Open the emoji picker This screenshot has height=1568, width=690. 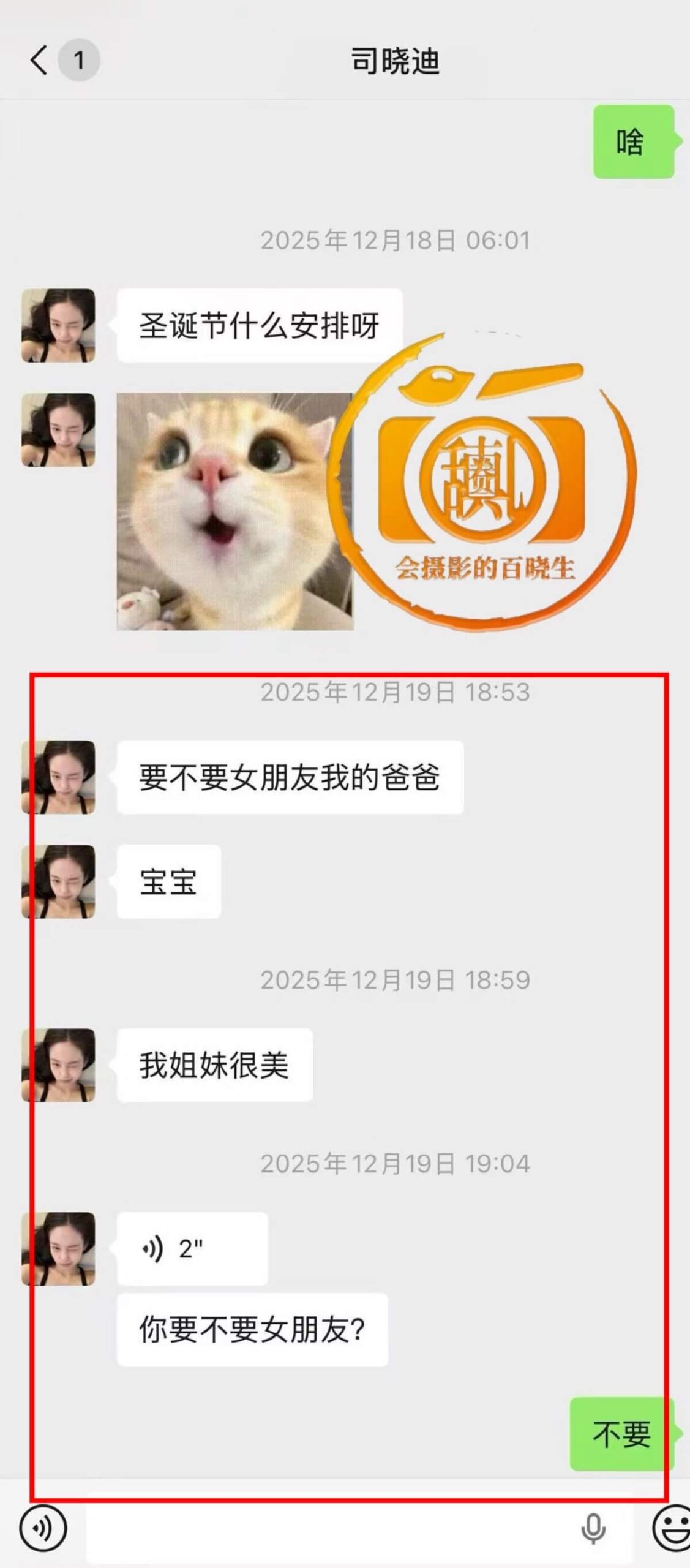(x=672, y=1529)
